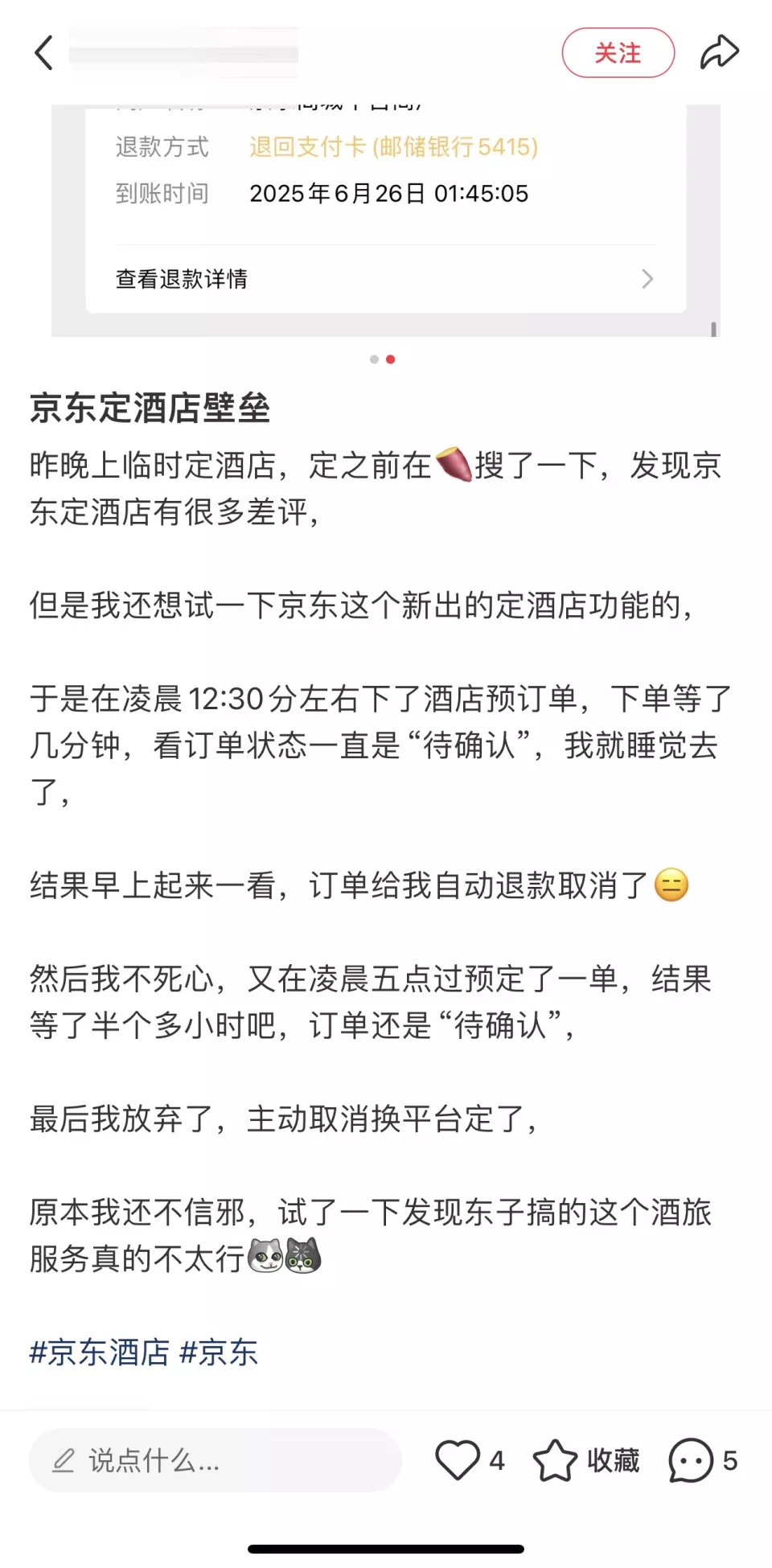Open the #京东酒店 hashtag
The width and height of the screenshot is (772, 1568).
100,1353
